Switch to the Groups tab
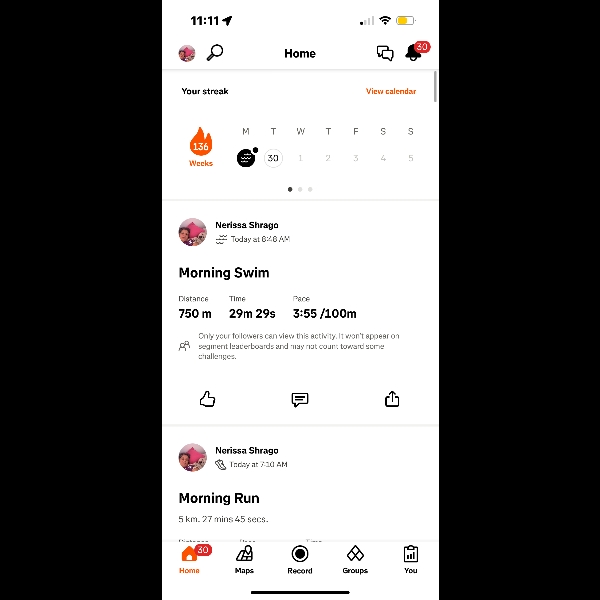Viewport: 600px width, 600px height. (x=355, y=559)
